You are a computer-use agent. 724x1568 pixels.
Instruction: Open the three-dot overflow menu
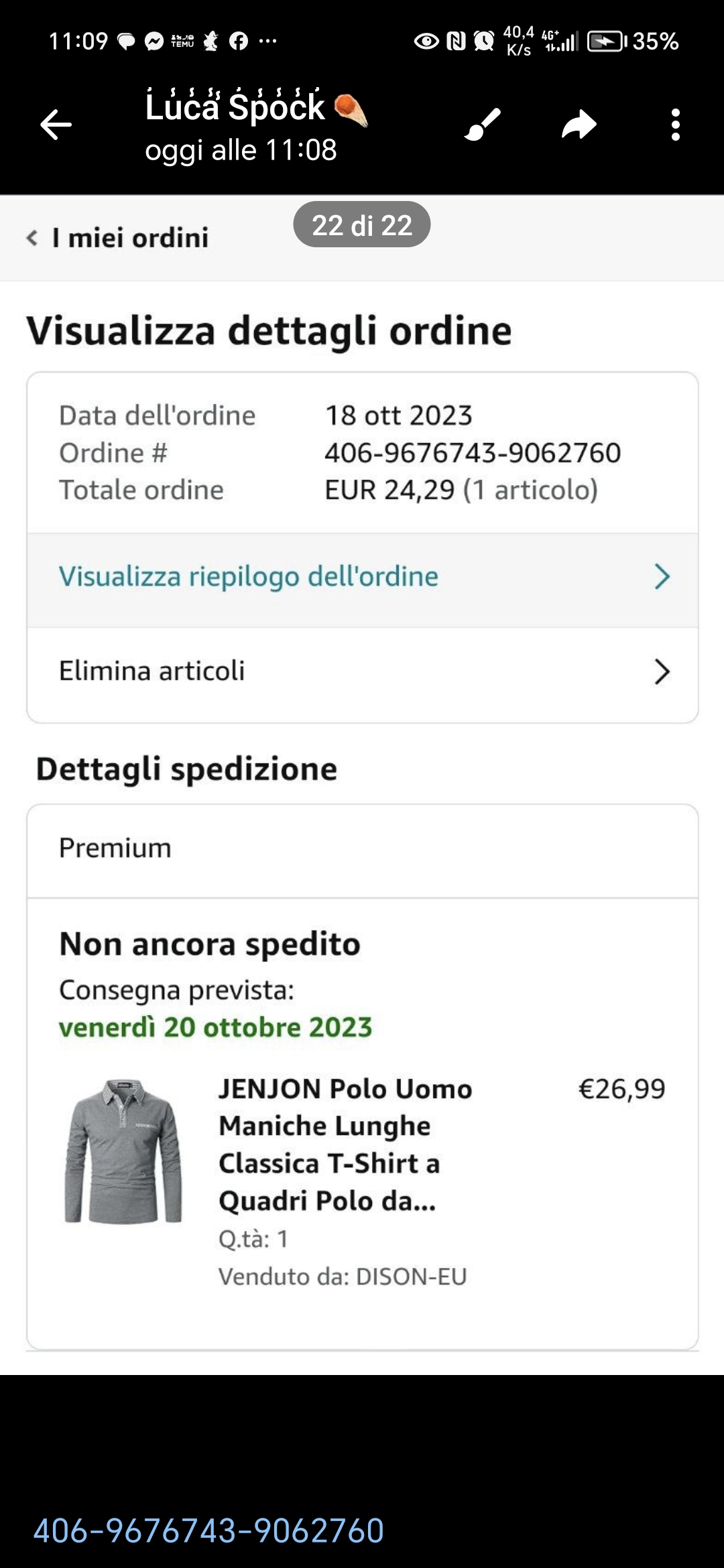point(675,125)
